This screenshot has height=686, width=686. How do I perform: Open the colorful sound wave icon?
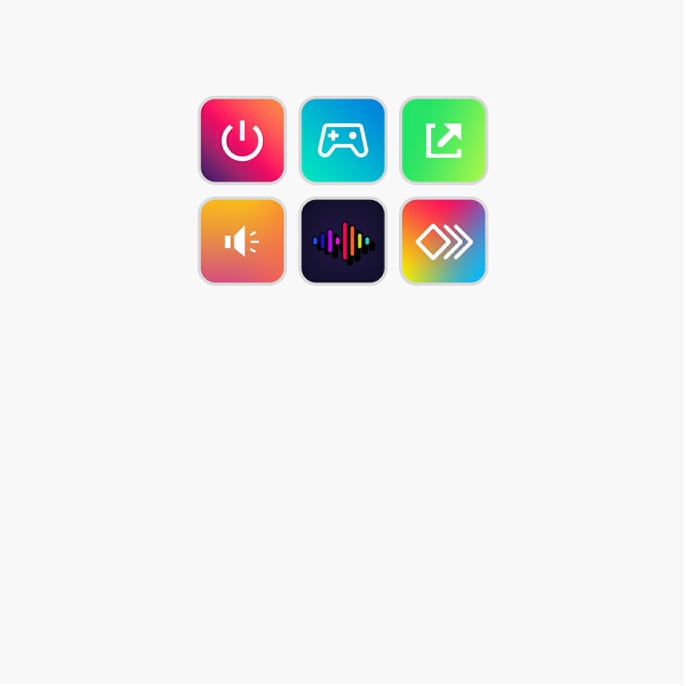tap(343, 241)
